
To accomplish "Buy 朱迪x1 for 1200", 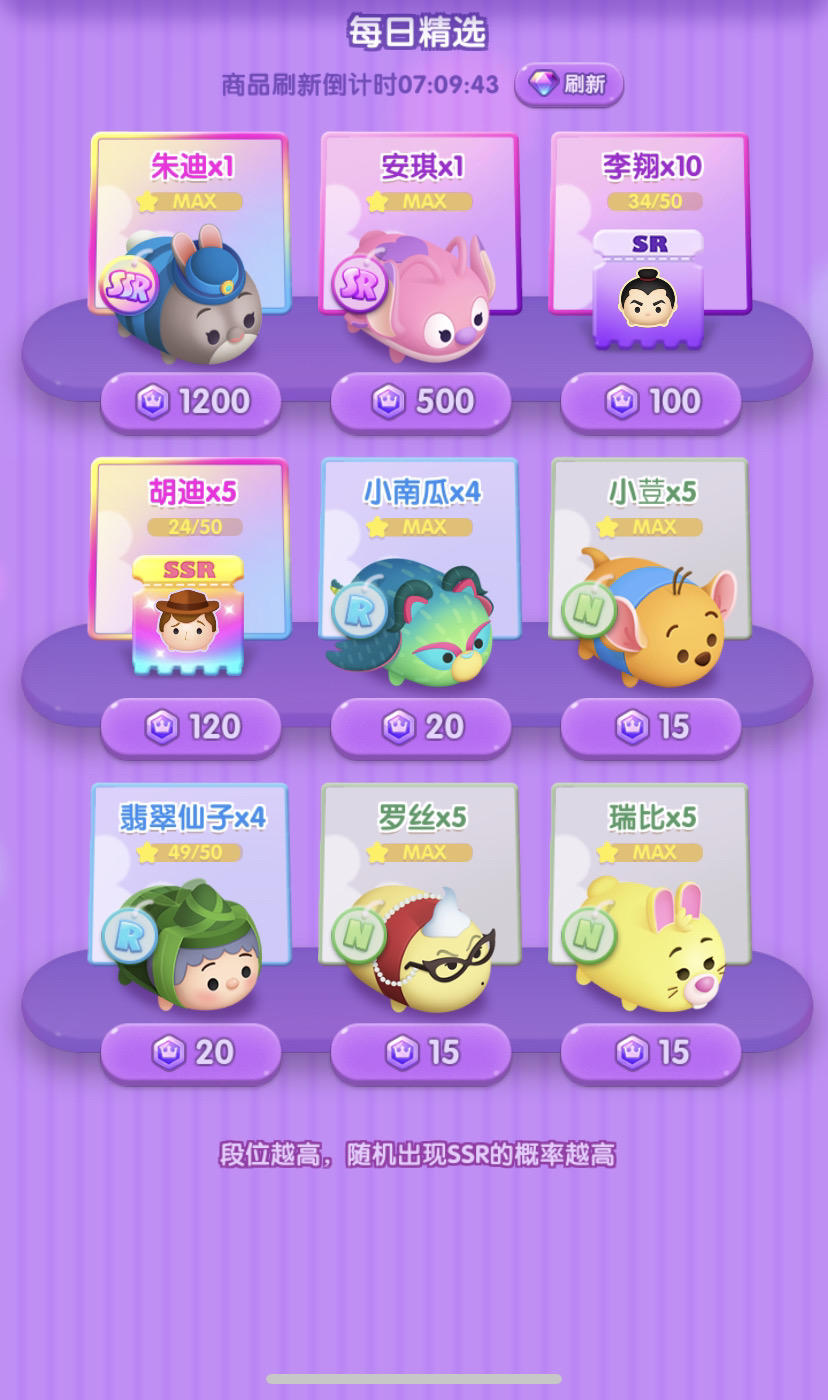I will [x=191, y=402].
